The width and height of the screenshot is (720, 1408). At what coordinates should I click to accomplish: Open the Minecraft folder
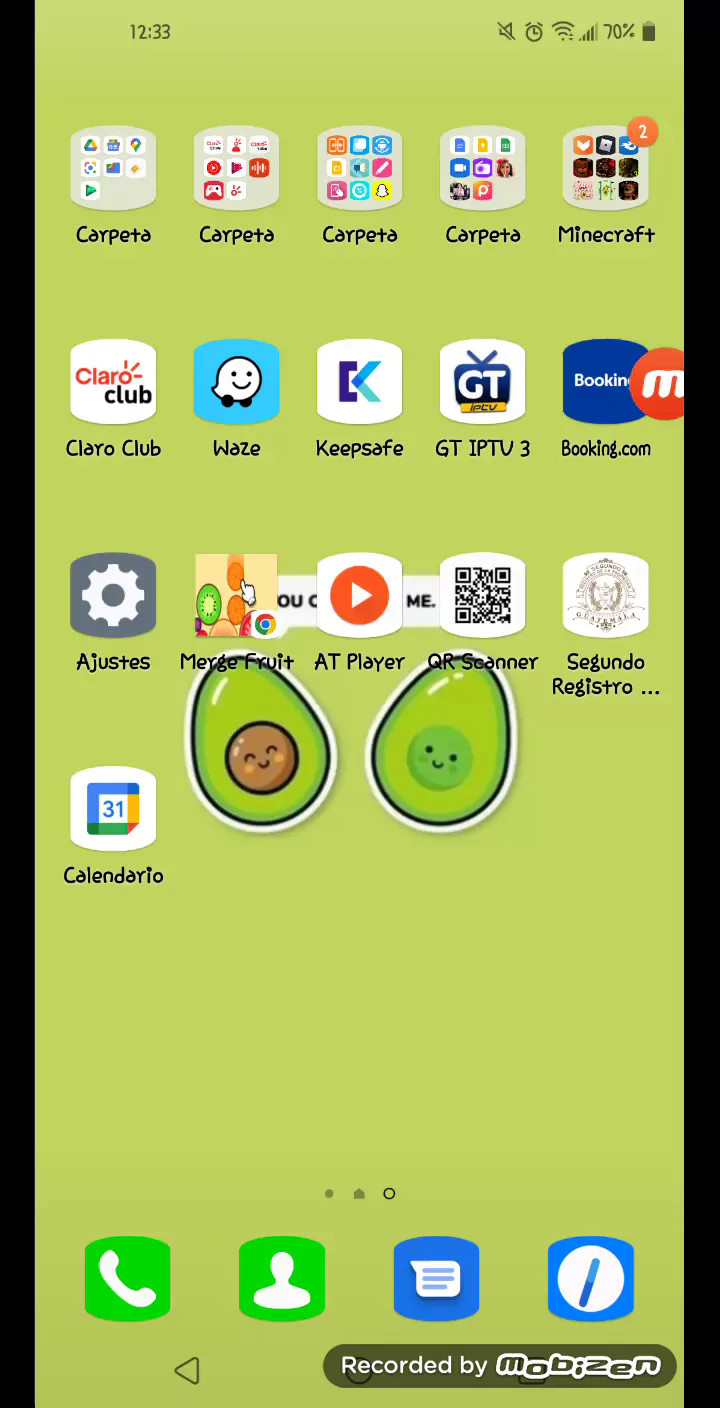pyautogui.click(x=606, y=169)
